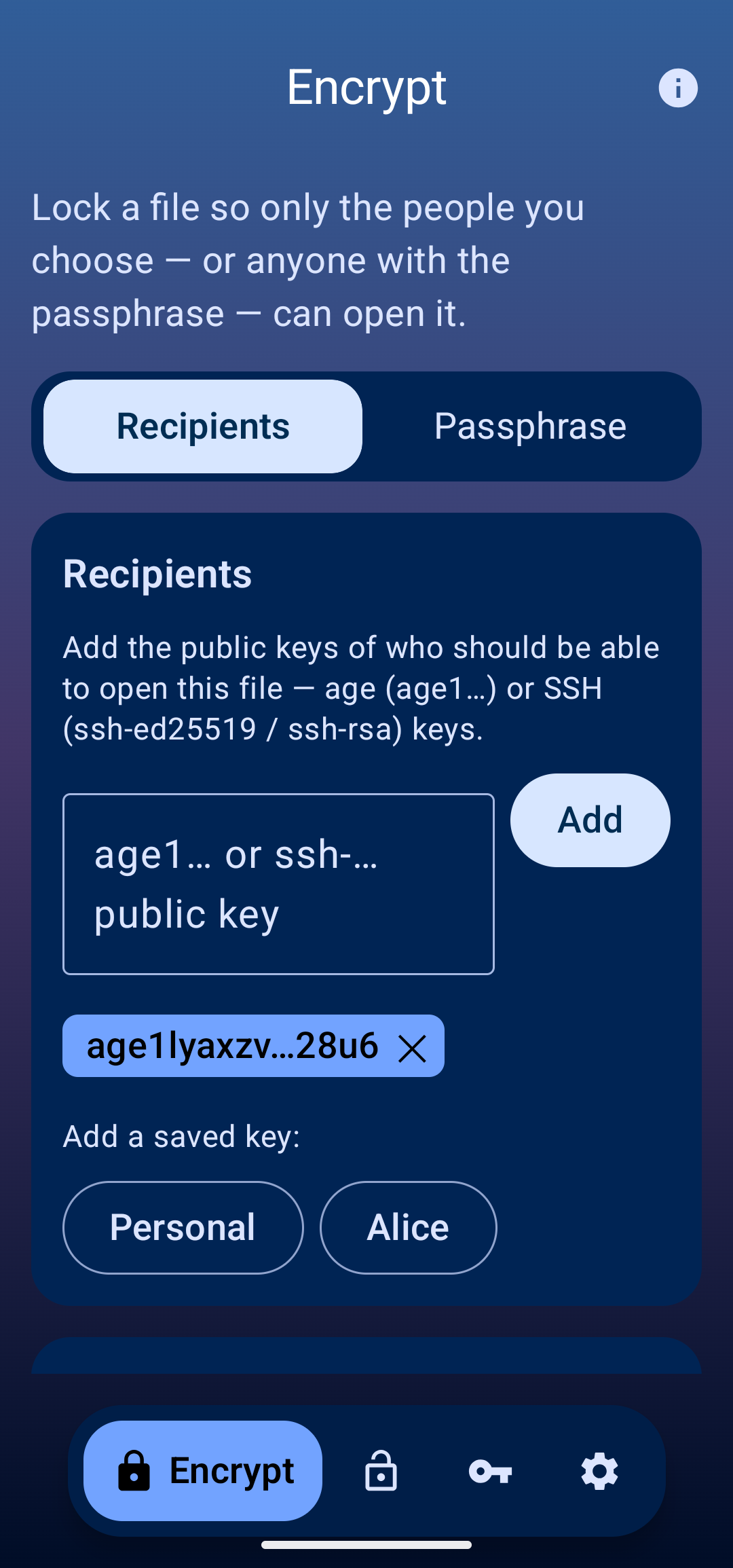Switch to the Passphrase mode
The width and height of the screenshot is (733, 1568).
[x=530, y=426]
